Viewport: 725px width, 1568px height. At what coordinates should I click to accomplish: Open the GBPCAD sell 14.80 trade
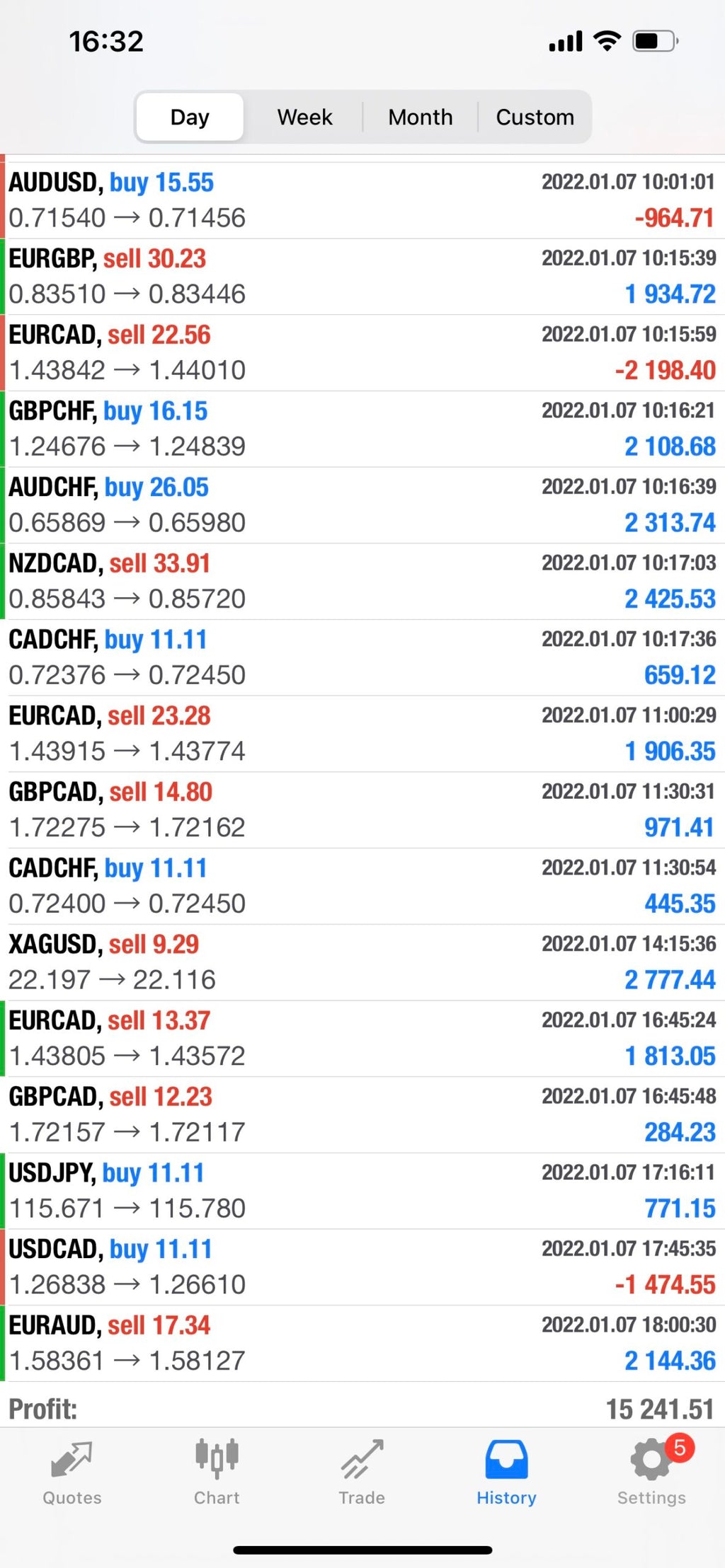point(362,810)
